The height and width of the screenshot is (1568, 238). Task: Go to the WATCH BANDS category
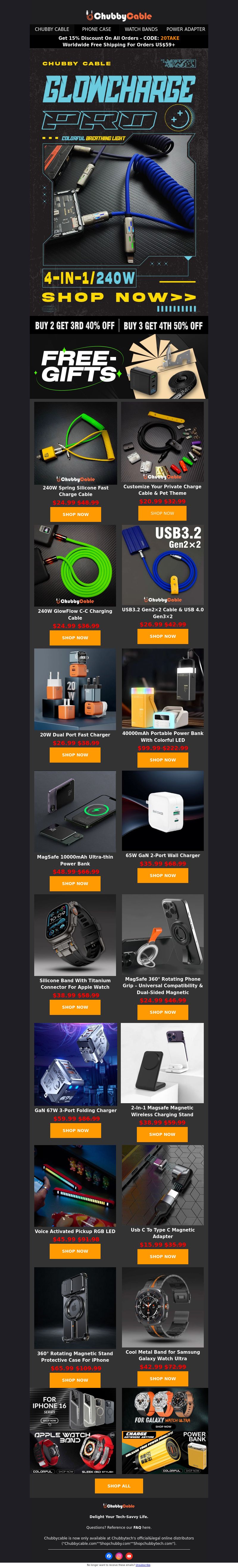[141, 29]
